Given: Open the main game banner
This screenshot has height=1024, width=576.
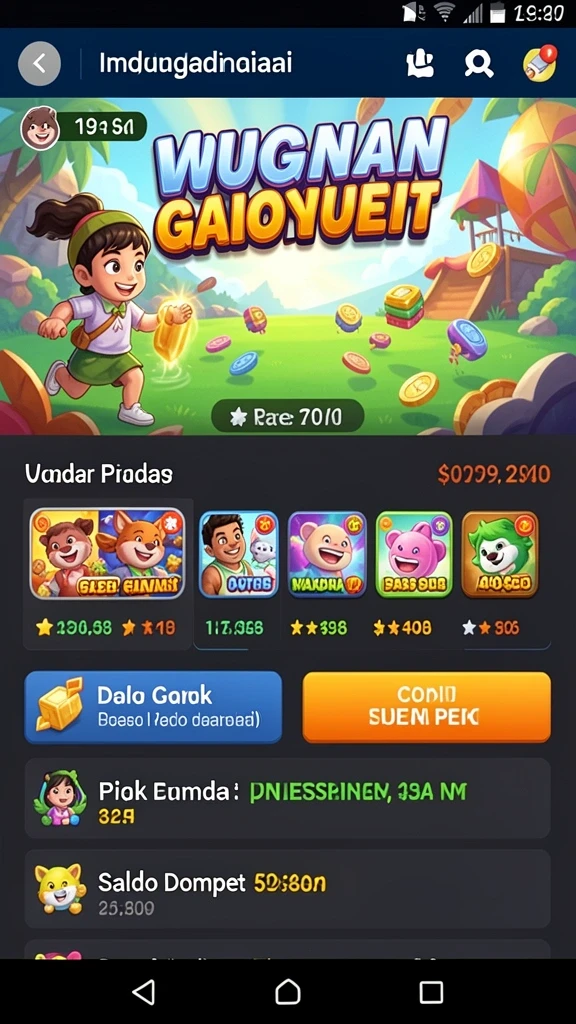Looking at the screenshot, I should click(x=288, y=266).
